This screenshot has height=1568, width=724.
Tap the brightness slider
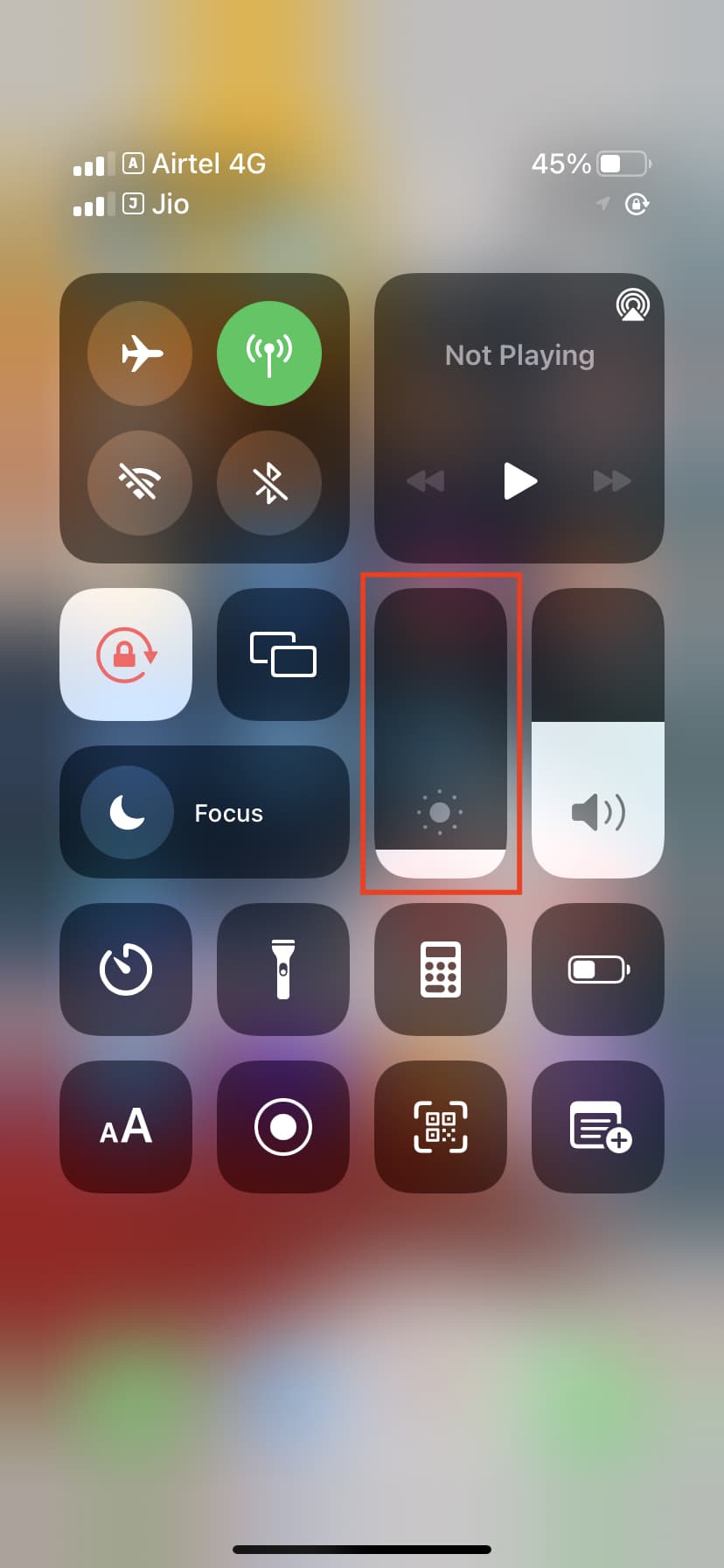441,733
